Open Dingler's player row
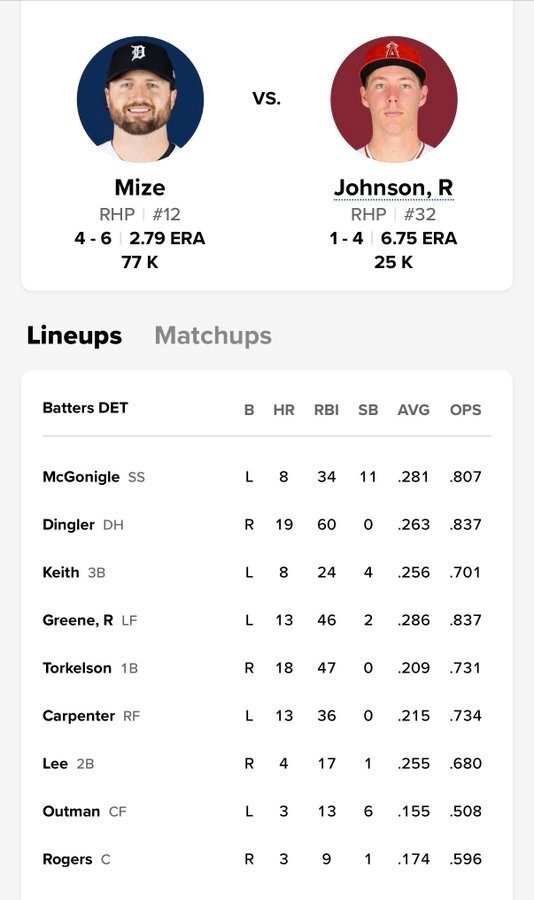The height and width of the screenshot is (900, 534). pos(266,525)
